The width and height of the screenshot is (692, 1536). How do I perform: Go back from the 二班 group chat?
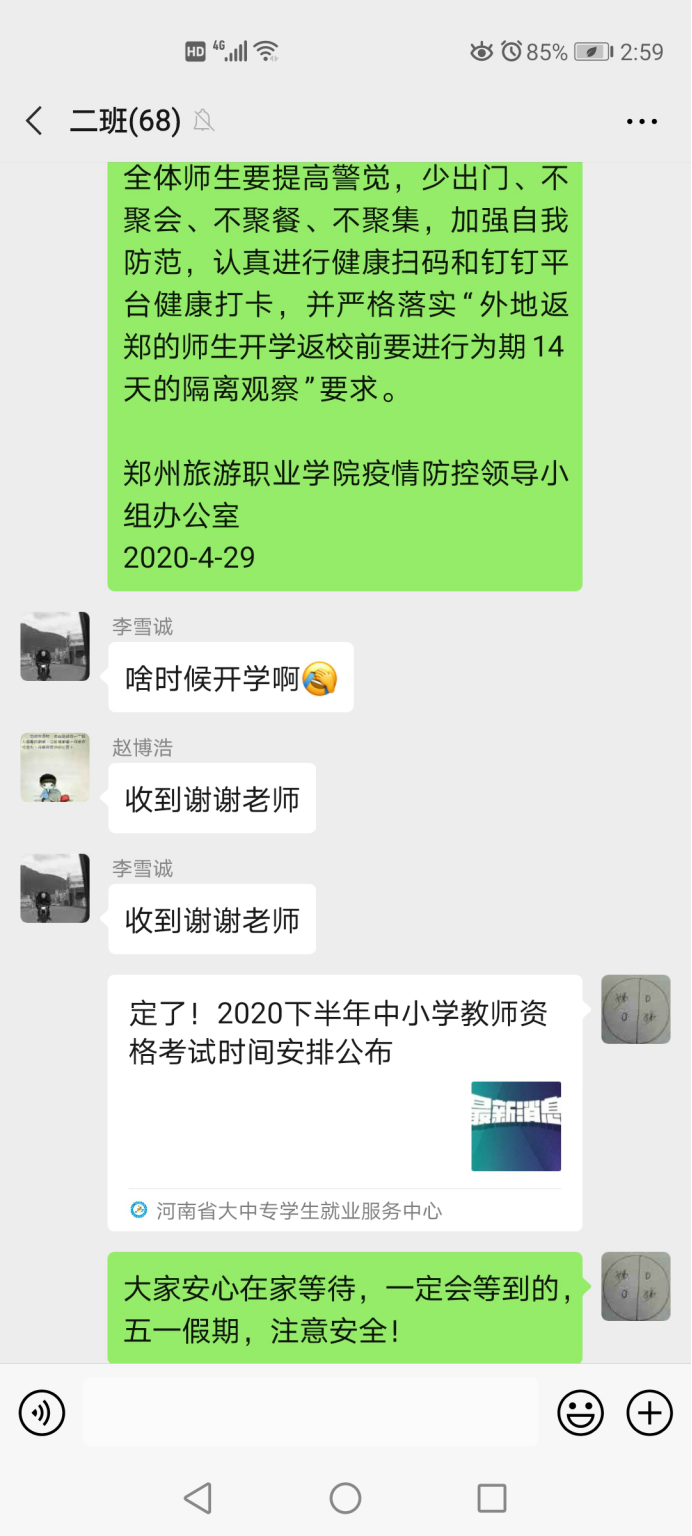(x=35, y=122)
